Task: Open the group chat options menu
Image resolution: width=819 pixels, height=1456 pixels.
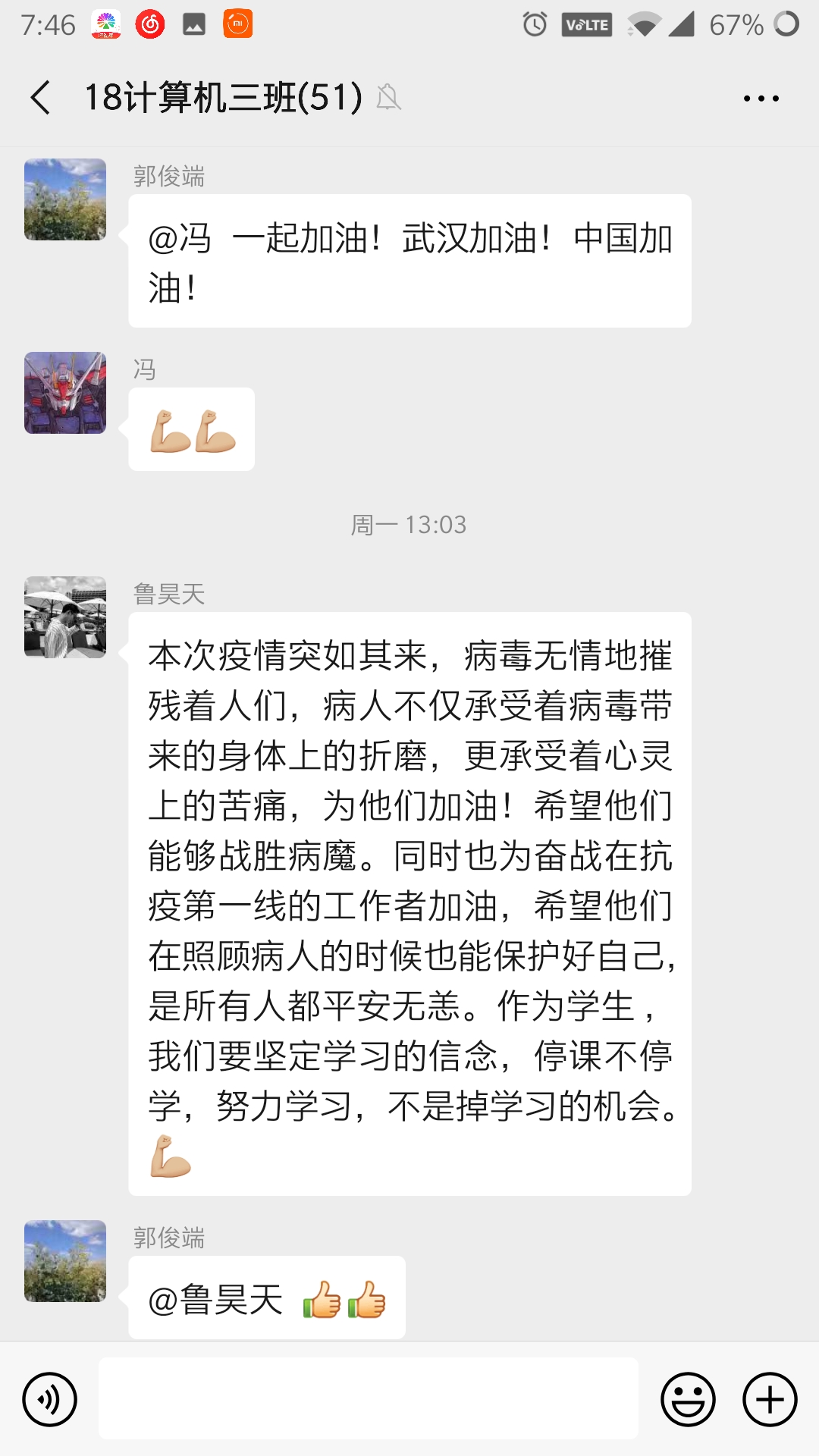Action: (761, 99)
